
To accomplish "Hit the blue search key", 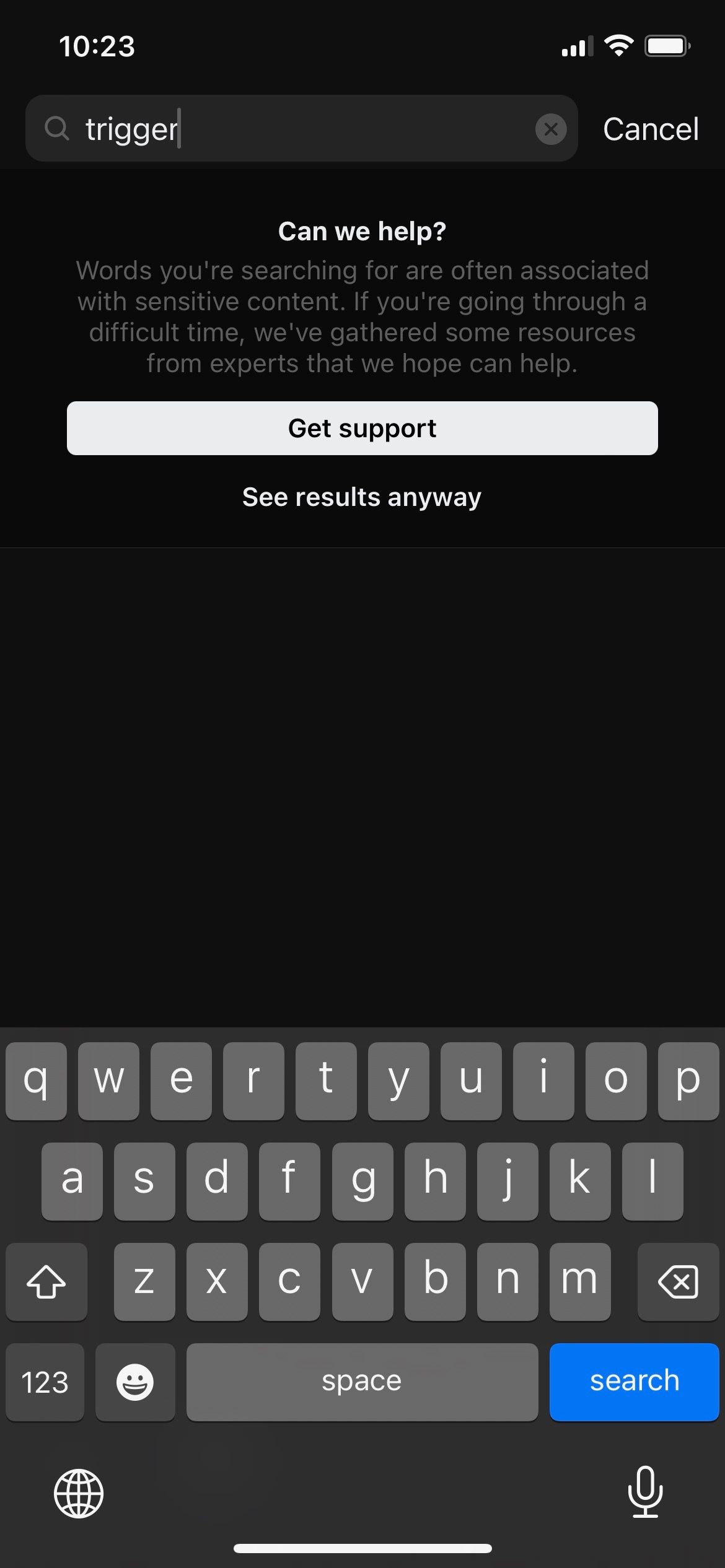I will point(634,1382).
